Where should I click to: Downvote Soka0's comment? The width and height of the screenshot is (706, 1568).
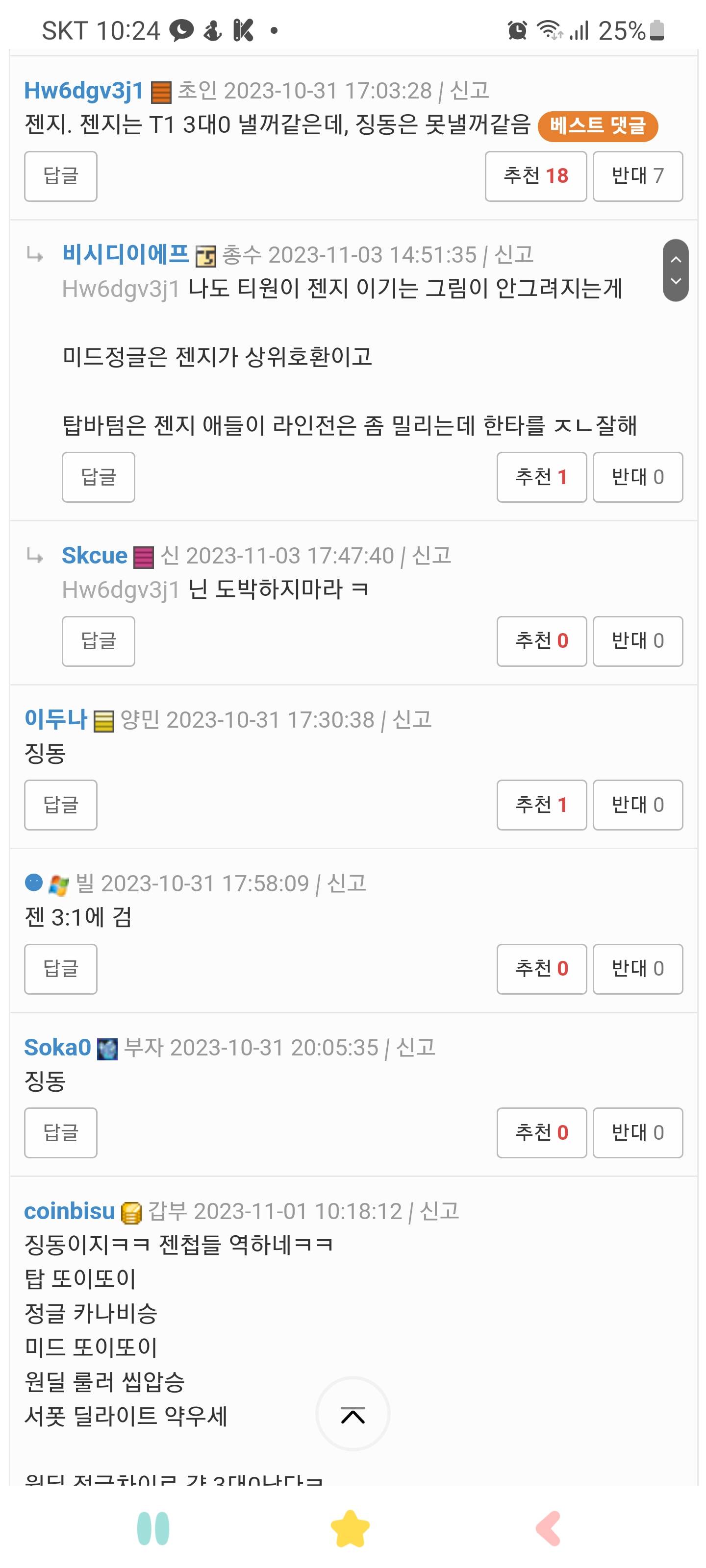coord(637,1132)
